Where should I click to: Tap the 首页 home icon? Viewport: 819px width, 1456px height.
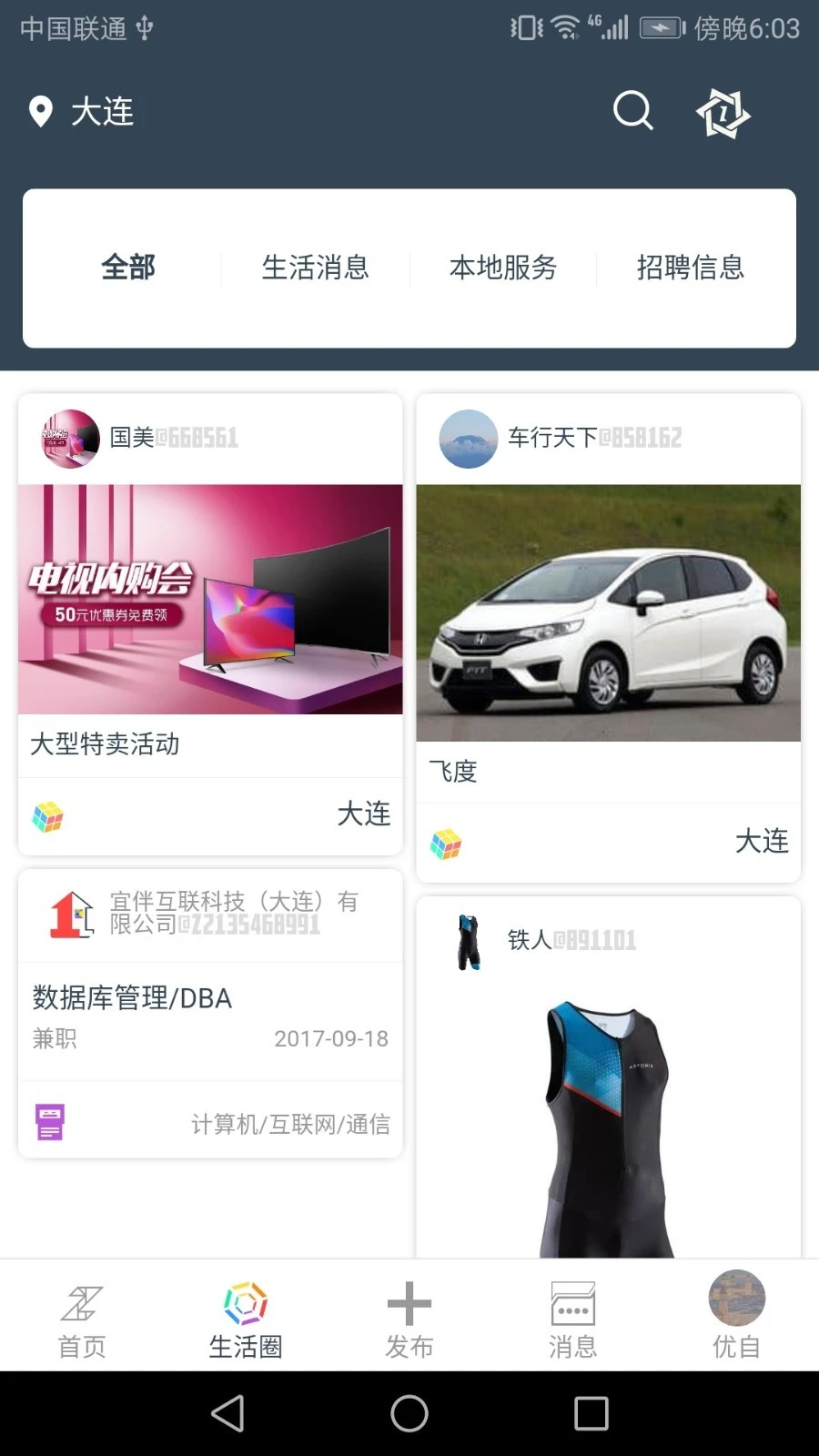click(81, 1303)
